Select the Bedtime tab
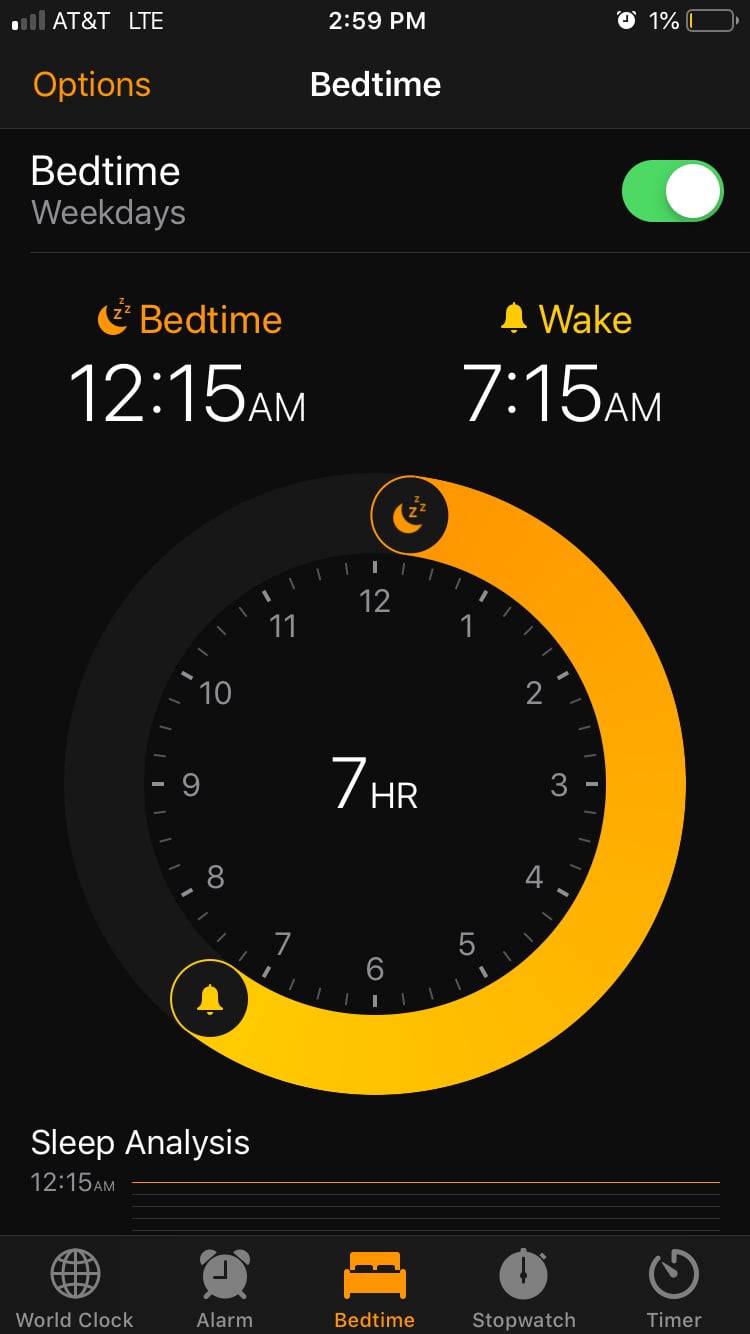750x1334 pixels. point(375,1288)
